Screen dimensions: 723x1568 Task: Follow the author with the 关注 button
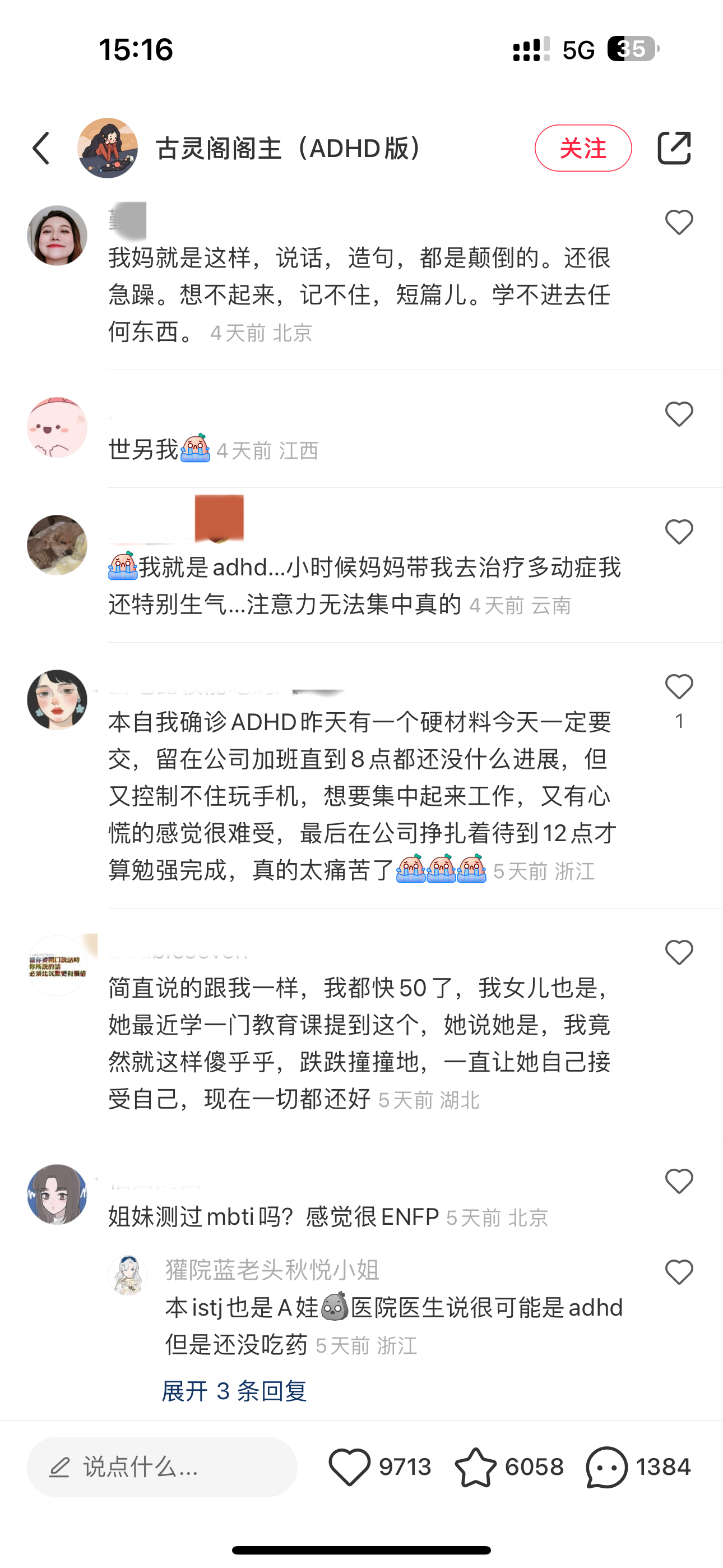coord(582,148)
